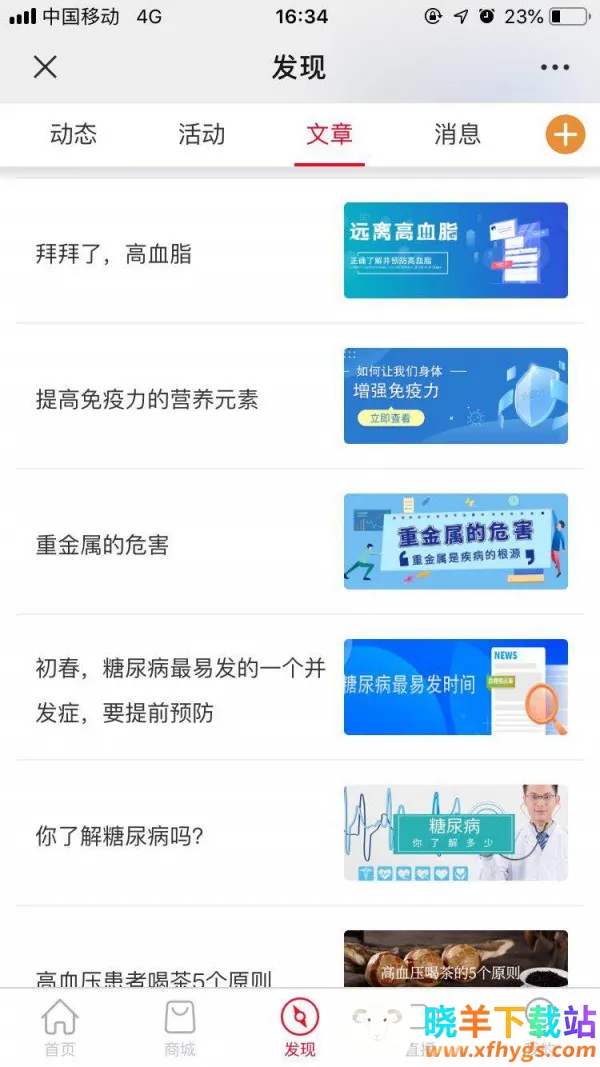
Task: Switch to the 动态 tab
Action: tap(73, 134)
